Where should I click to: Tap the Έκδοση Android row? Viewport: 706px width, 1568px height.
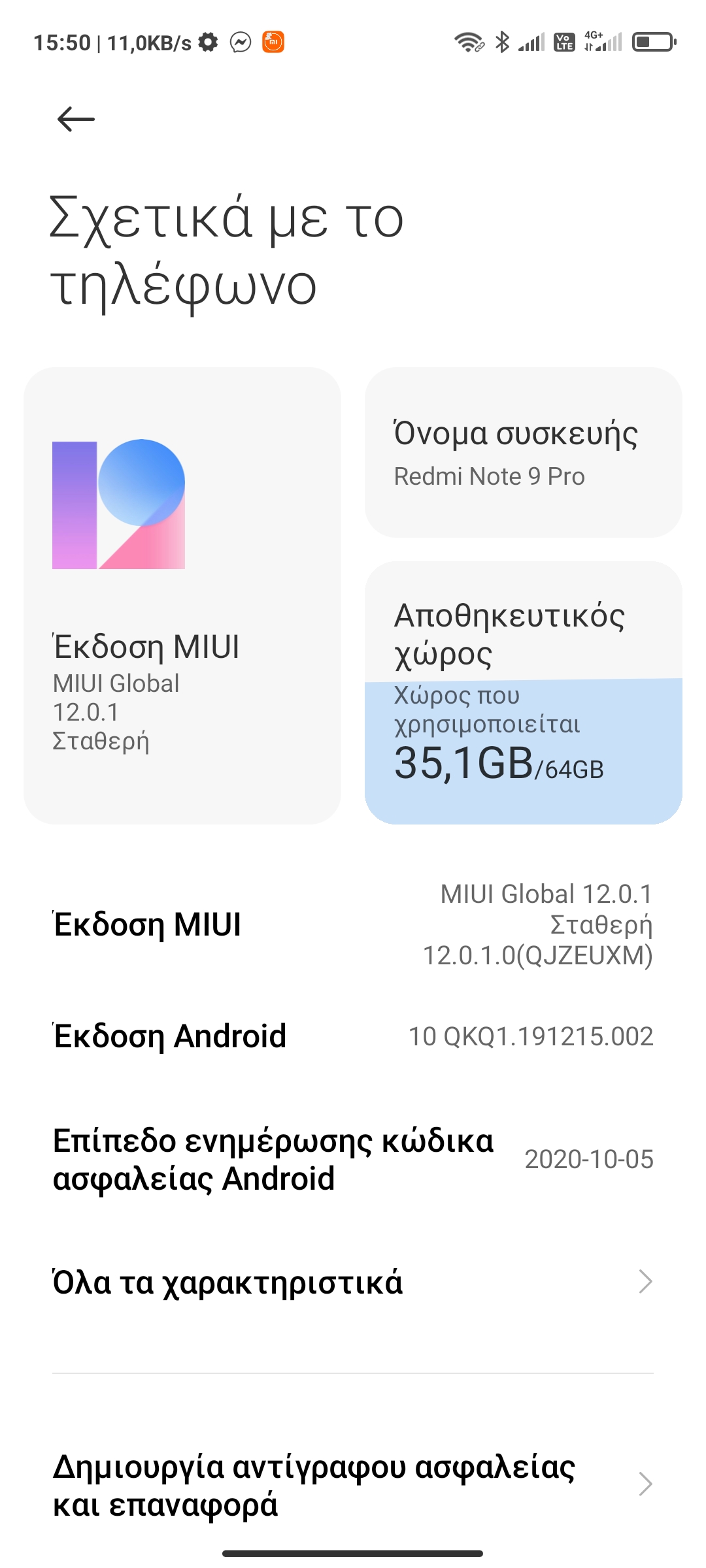click(x=353, y=1036)
